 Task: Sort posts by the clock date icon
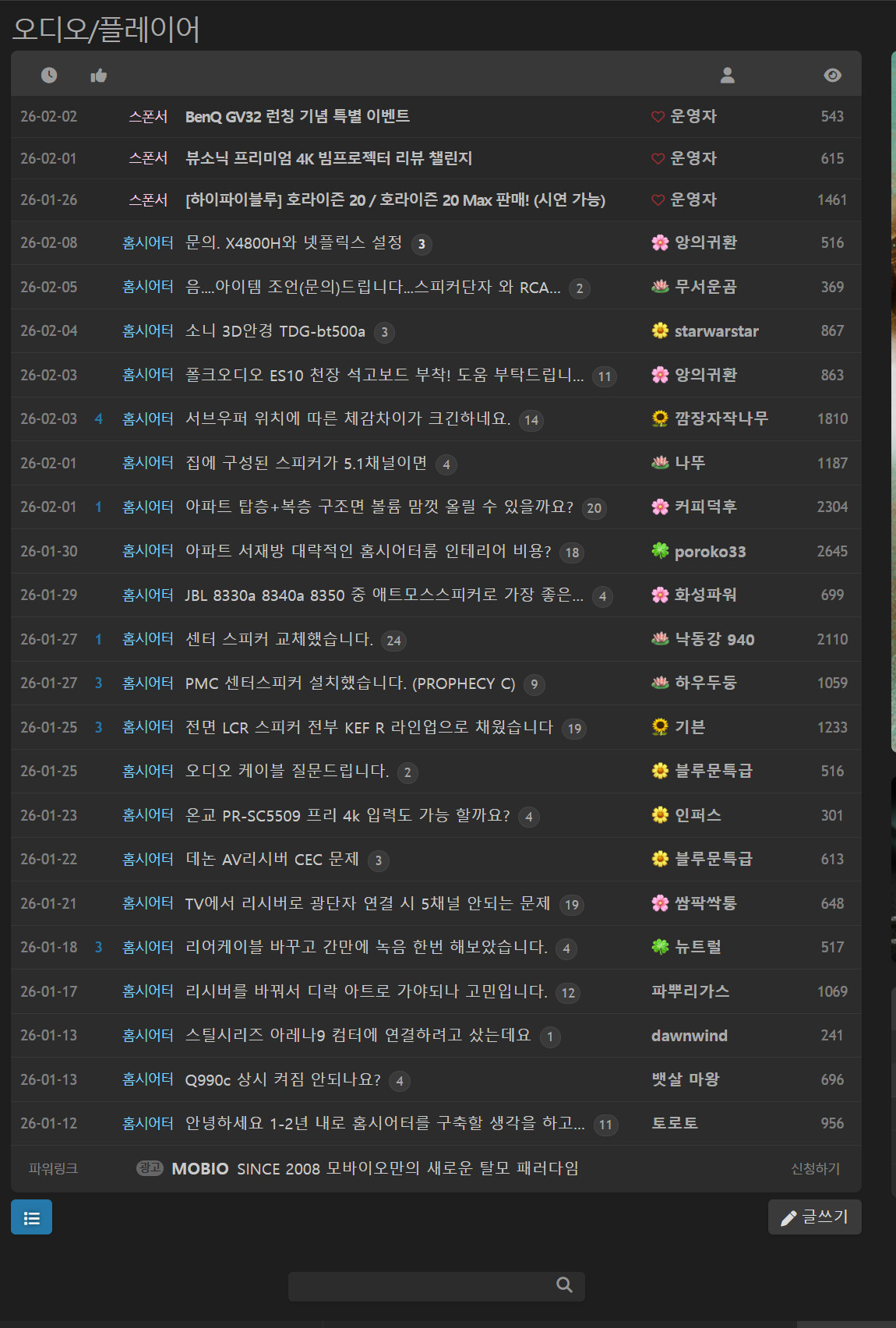tap(49, 75)
